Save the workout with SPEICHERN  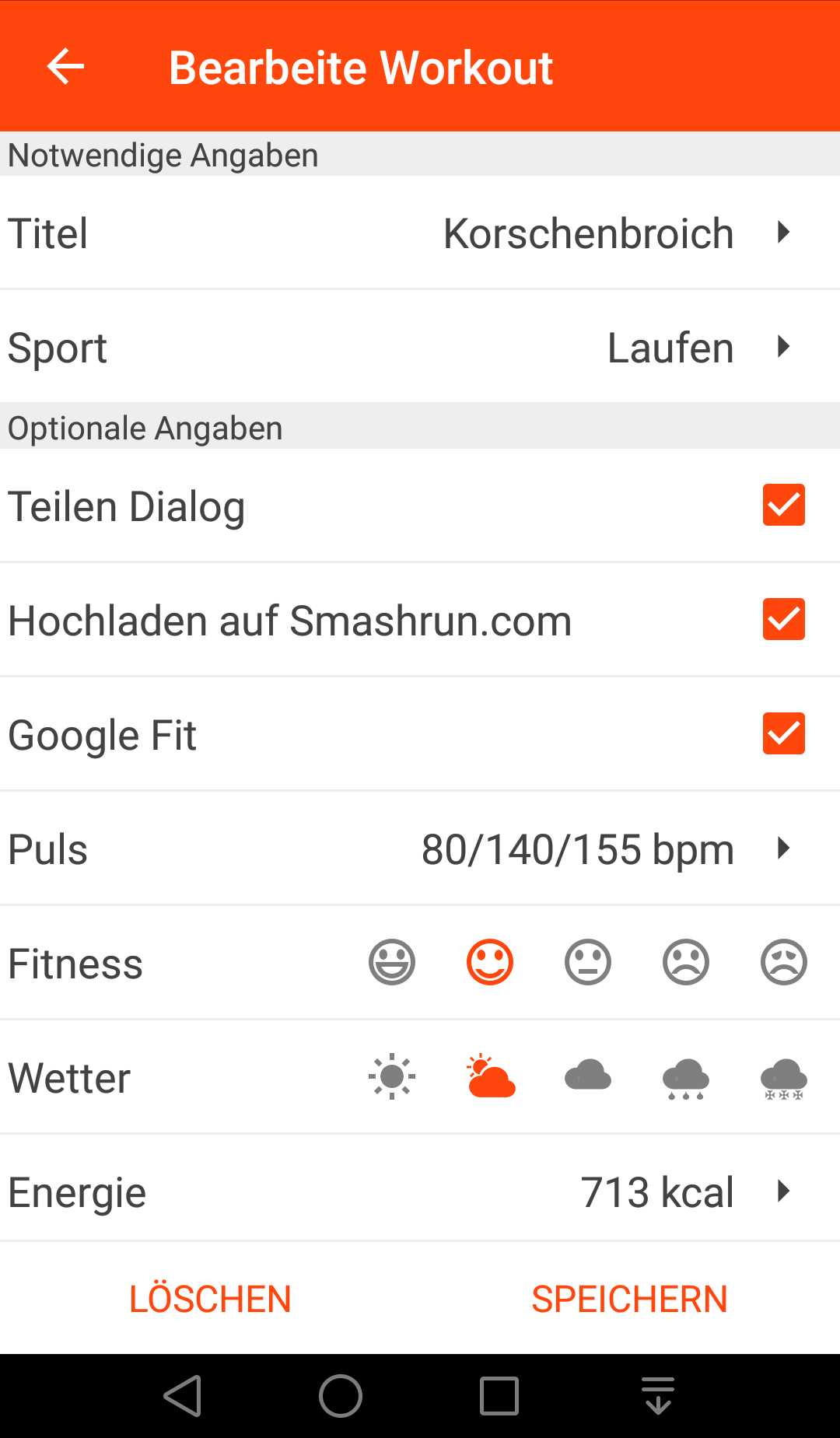pos(629,1300)
